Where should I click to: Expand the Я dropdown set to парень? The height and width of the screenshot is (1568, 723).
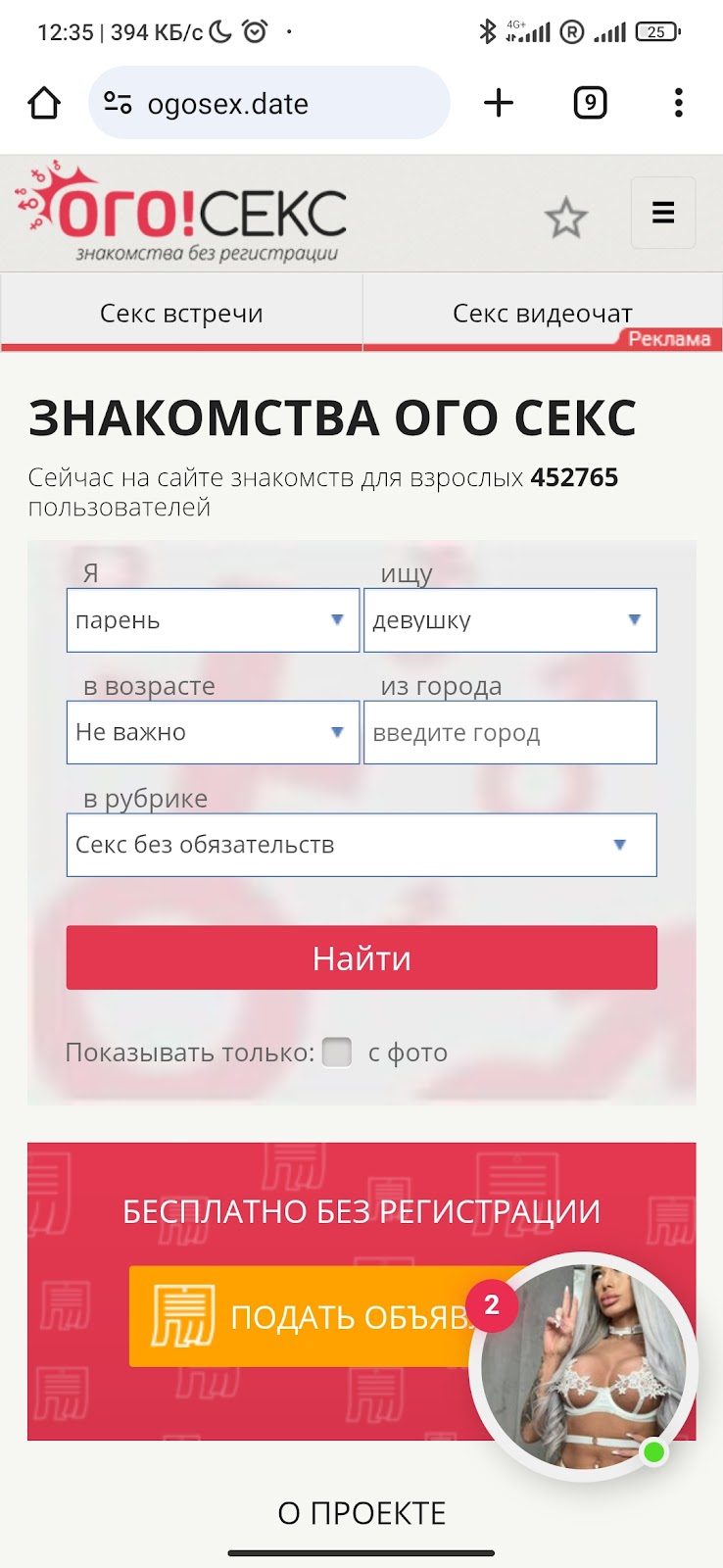(x=213, y=620)
